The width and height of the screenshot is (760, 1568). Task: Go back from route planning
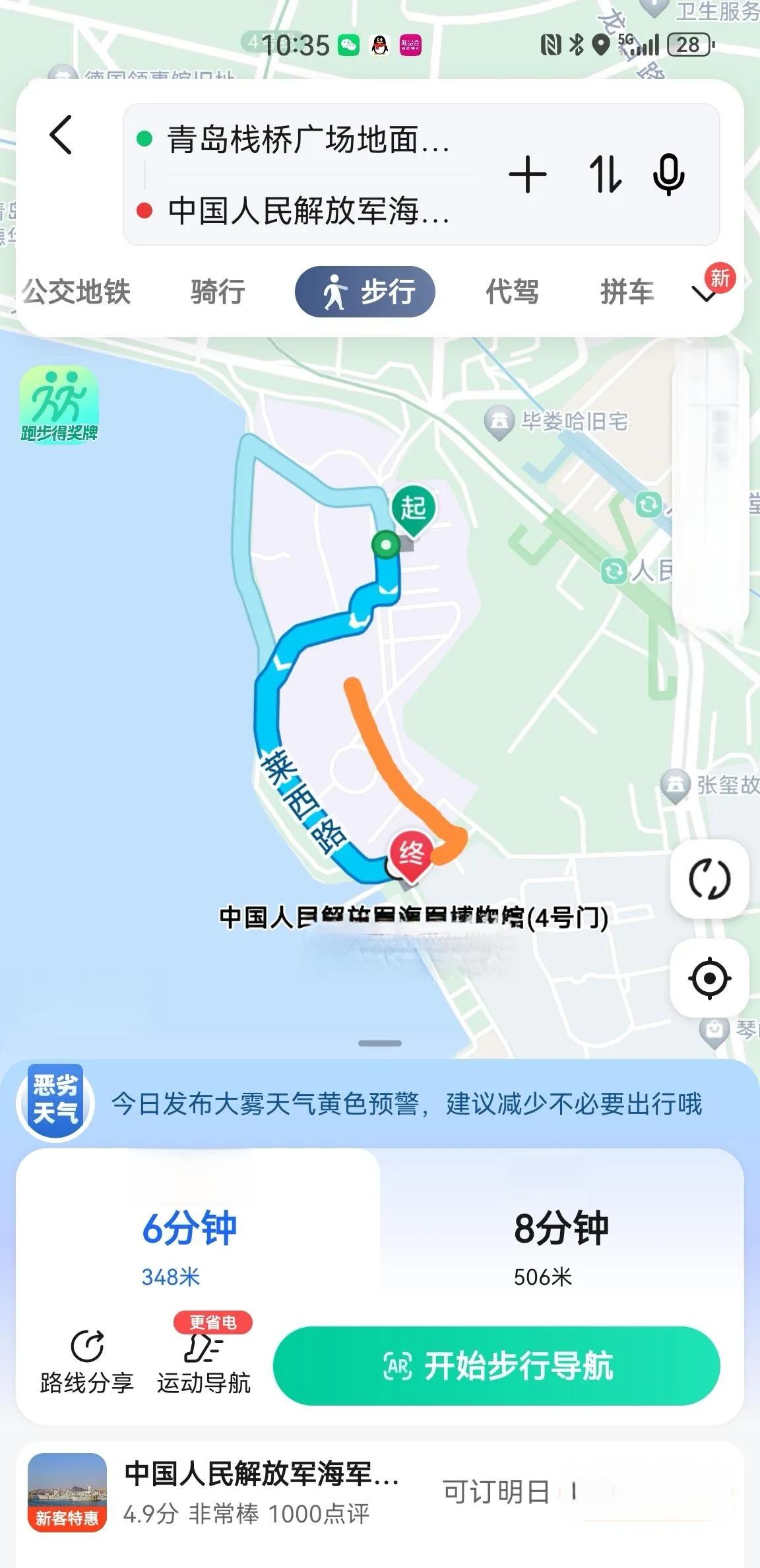point(61,135)
